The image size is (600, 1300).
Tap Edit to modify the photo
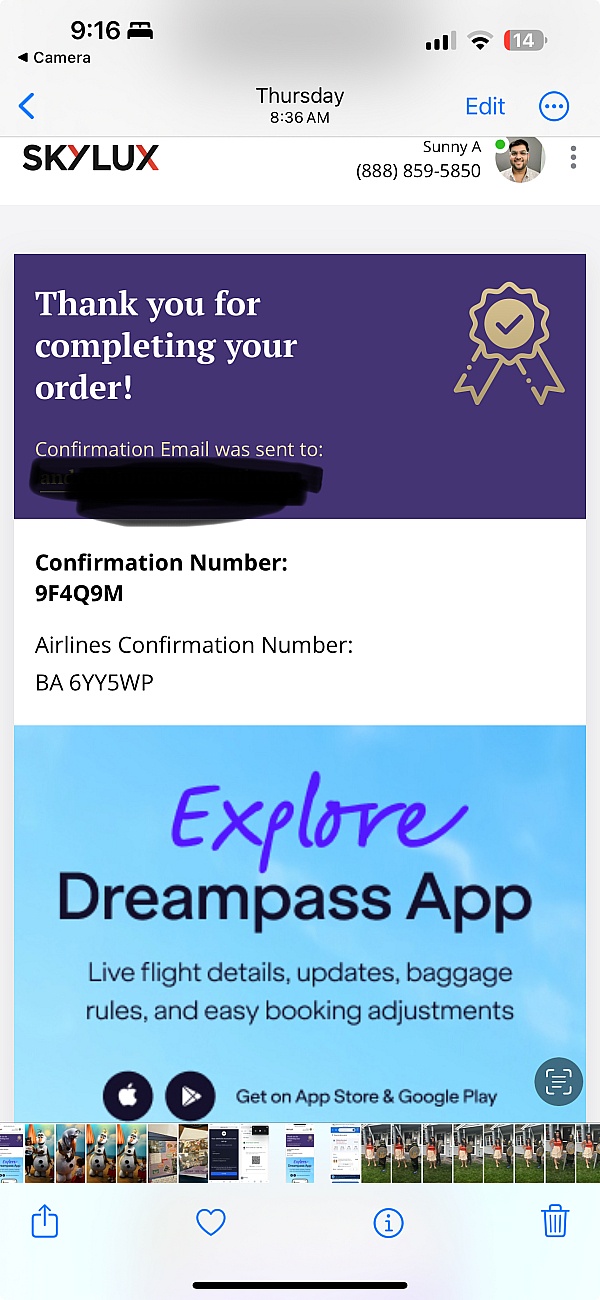click(x=485, y=106)
